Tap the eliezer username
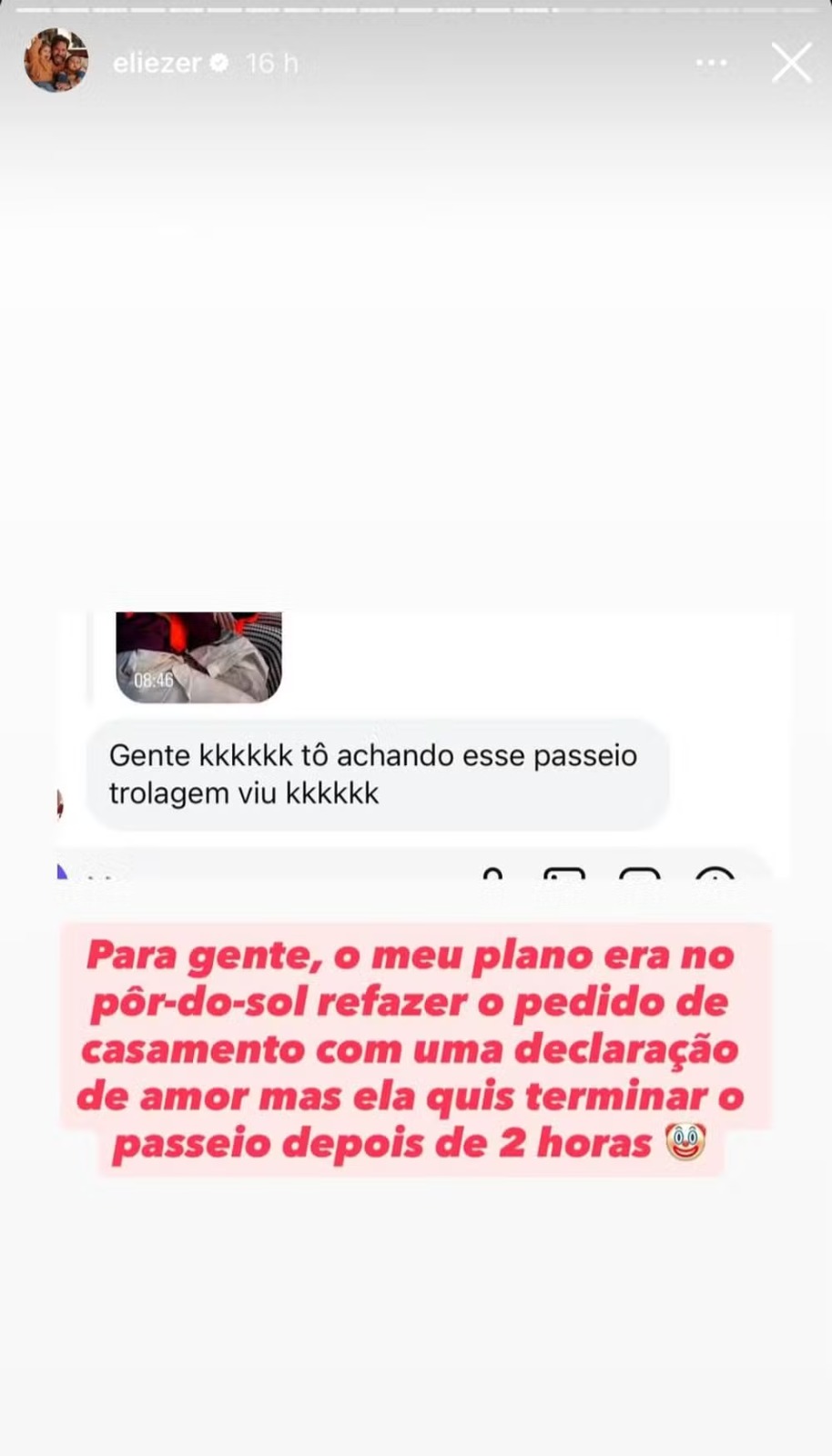 tap(157, 63)
